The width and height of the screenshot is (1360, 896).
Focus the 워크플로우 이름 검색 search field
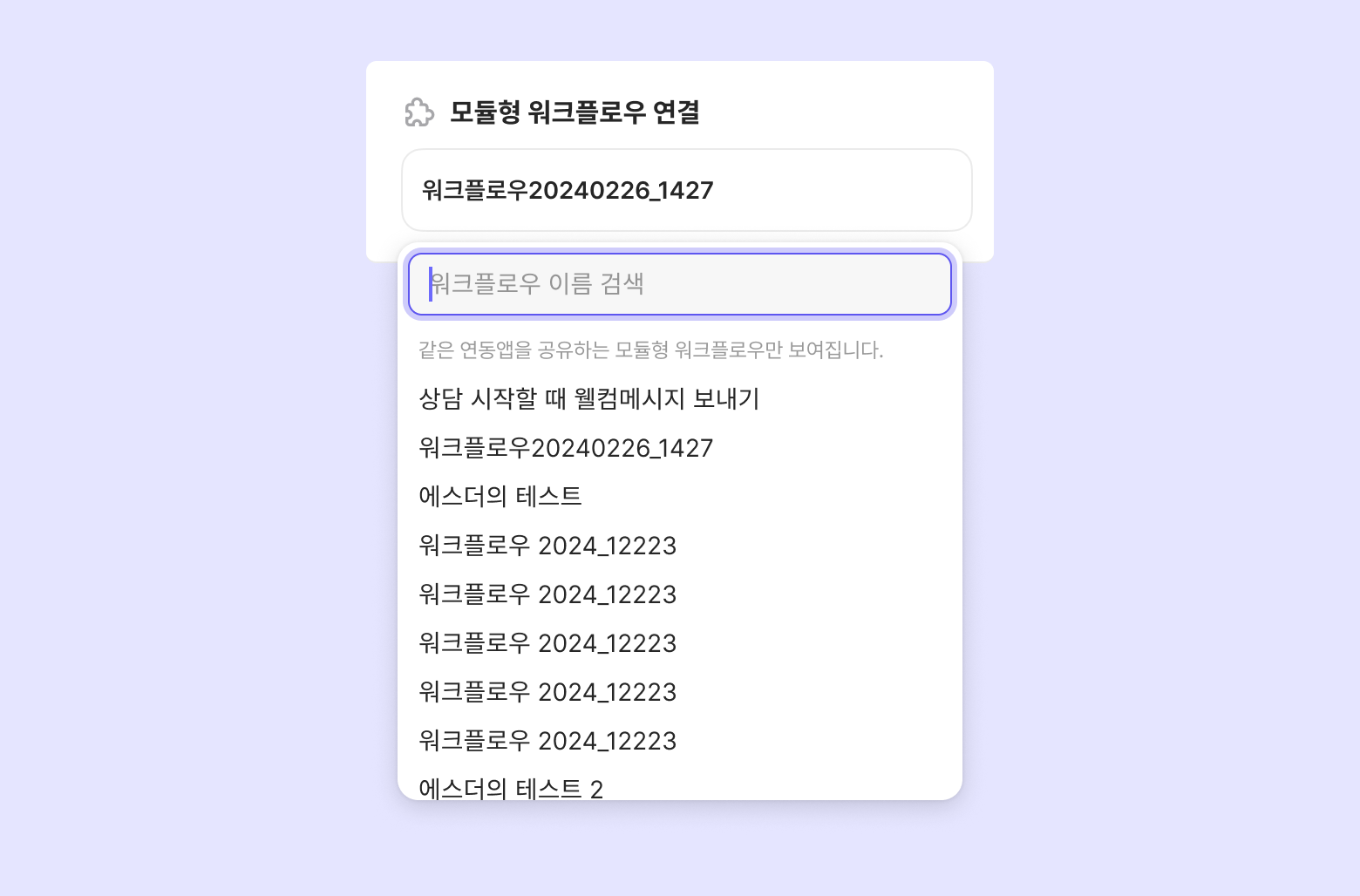point(680,284)
